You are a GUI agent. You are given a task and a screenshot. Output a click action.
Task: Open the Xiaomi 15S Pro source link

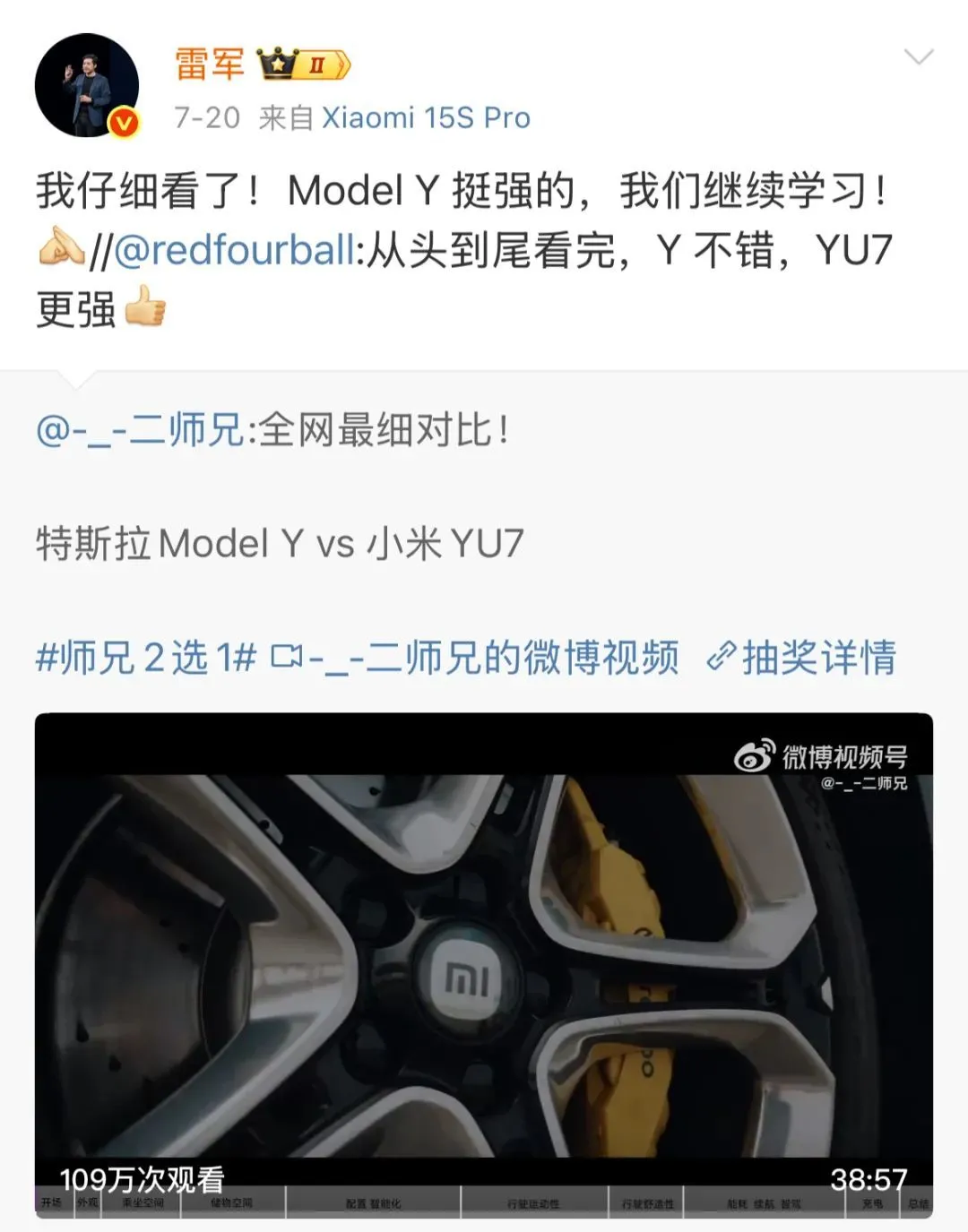point(426,117)
